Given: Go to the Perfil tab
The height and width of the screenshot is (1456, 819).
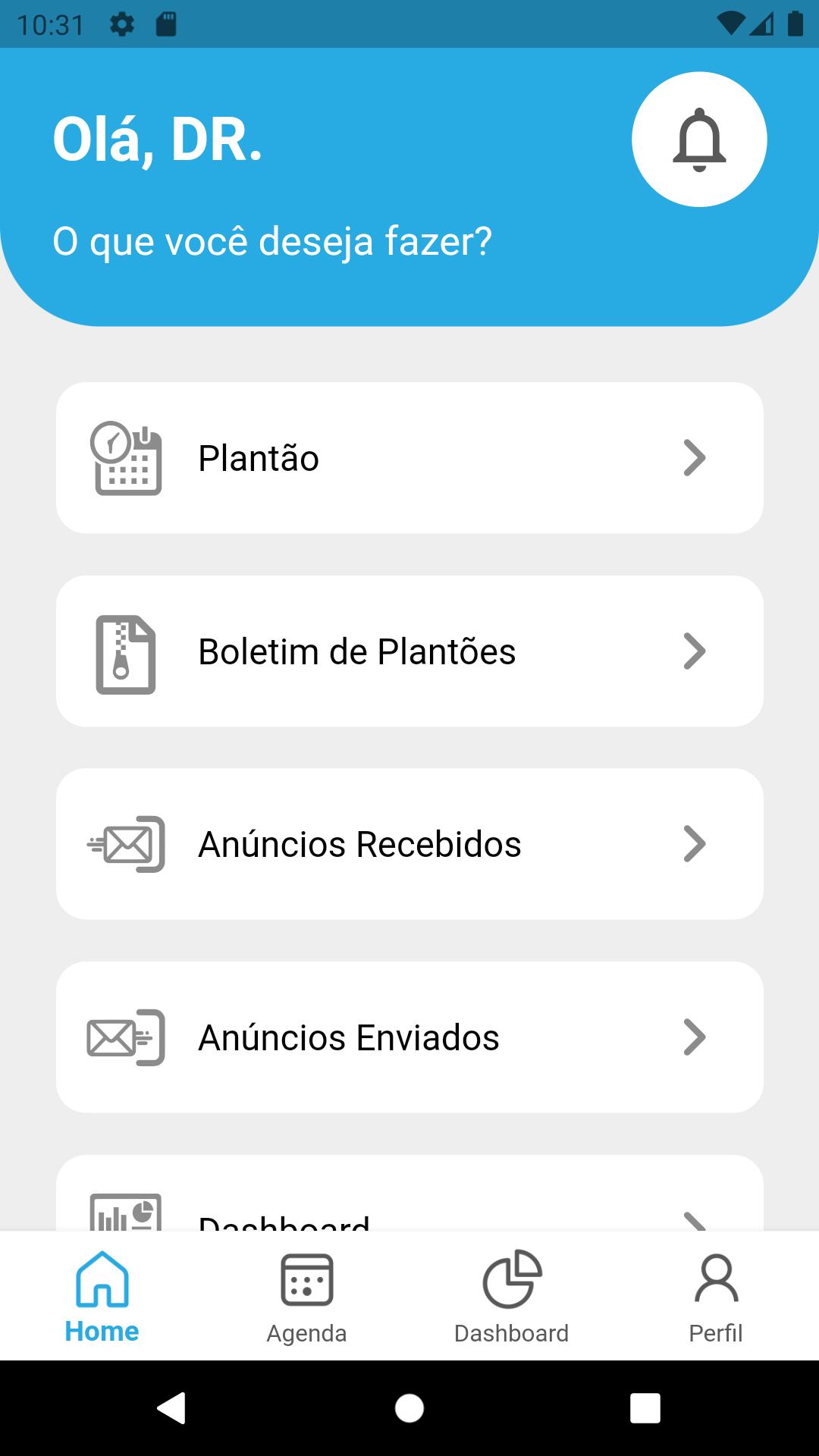Looking at the screenshot, I should tap(717, 1297).
